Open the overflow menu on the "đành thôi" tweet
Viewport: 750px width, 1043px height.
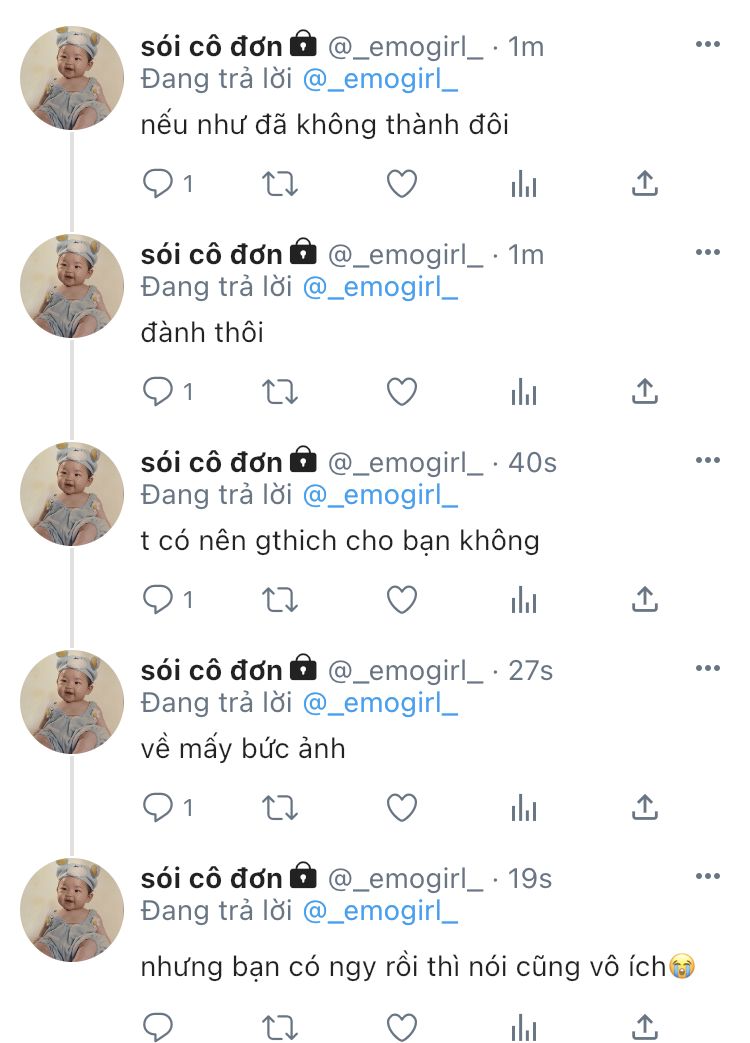707,252
